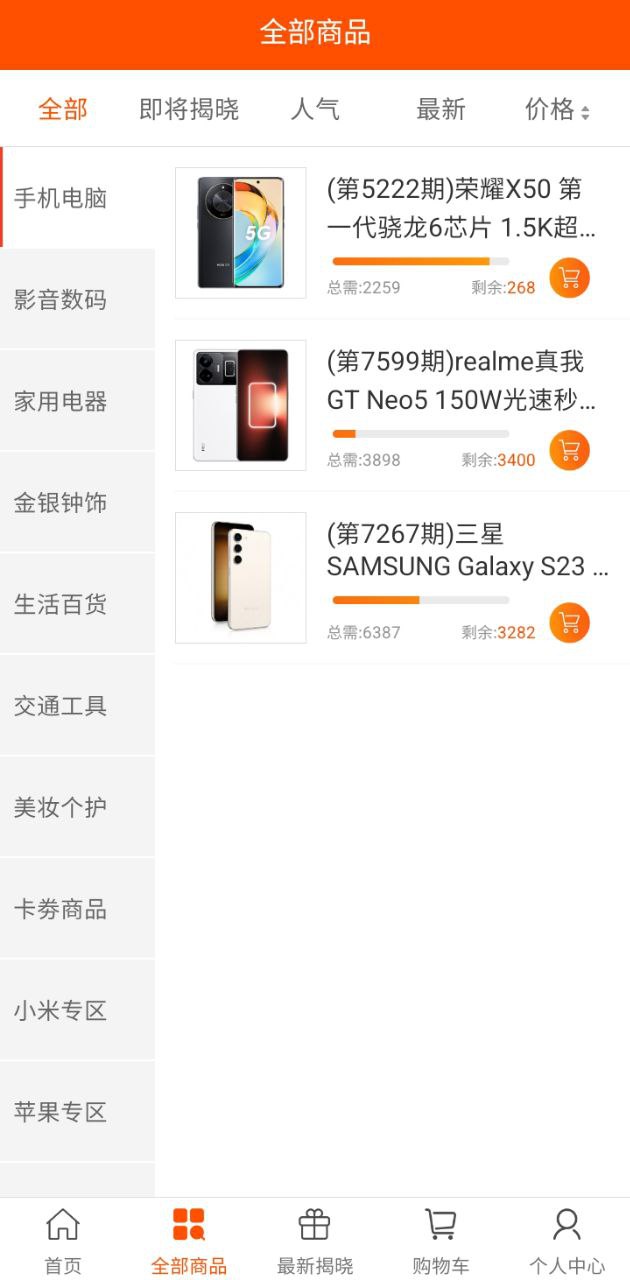Select the 人气 sort tab
Image resolution: width=630 pixels, height=1280 pixels.
coord(315,109)
